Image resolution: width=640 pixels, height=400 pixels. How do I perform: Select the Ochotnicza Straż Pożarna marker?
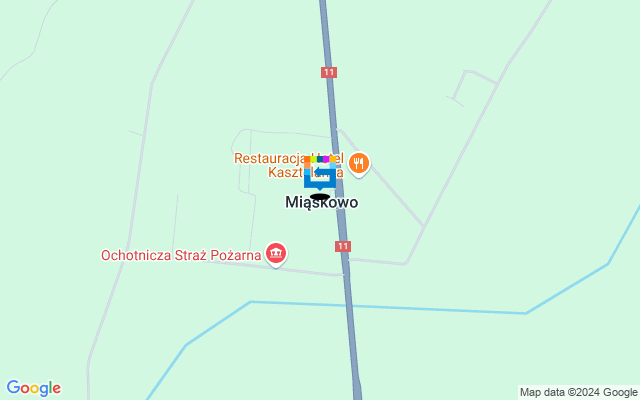[x=276, y=254]
